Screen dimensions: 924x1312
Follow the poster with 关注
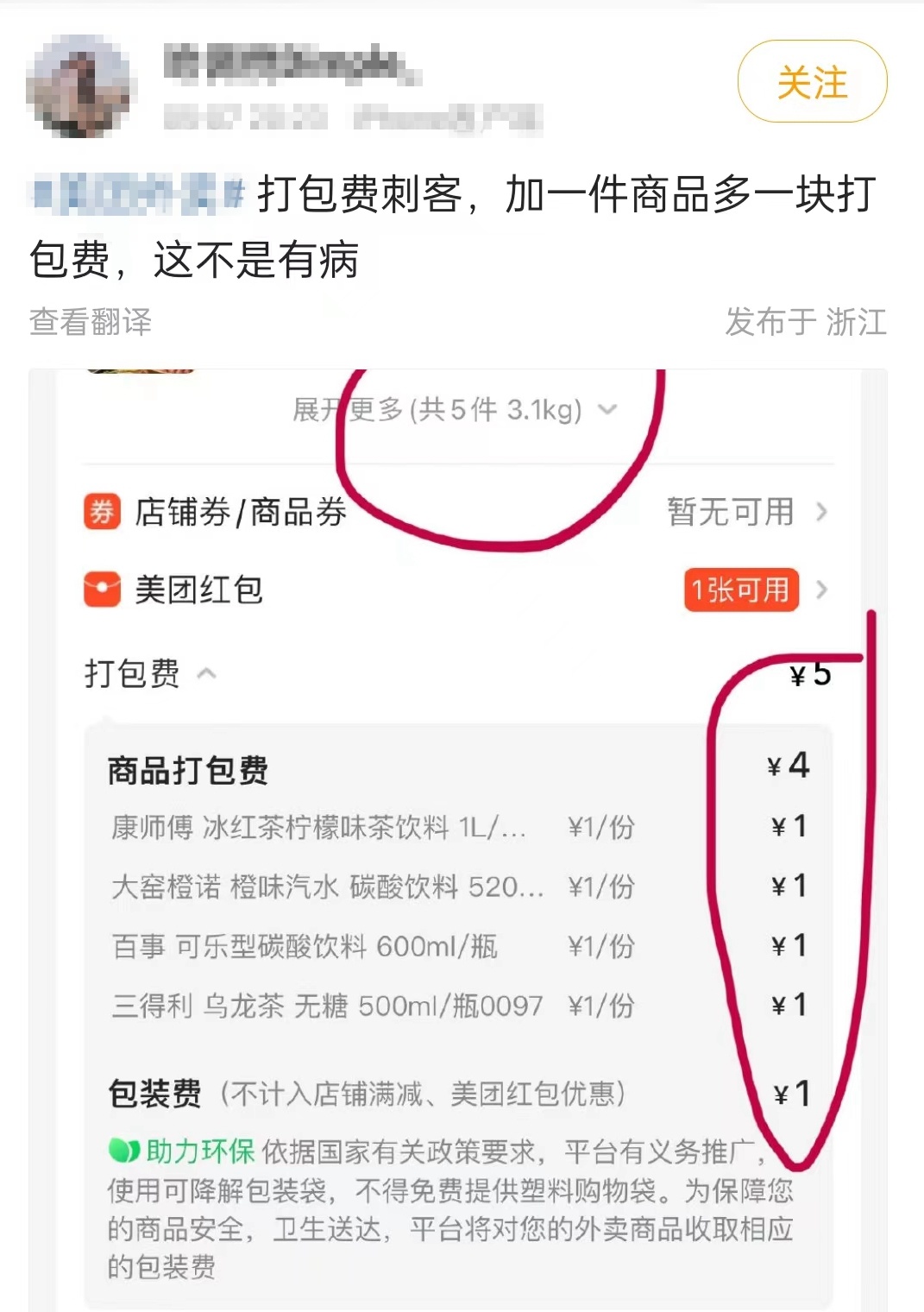(812, 82)
